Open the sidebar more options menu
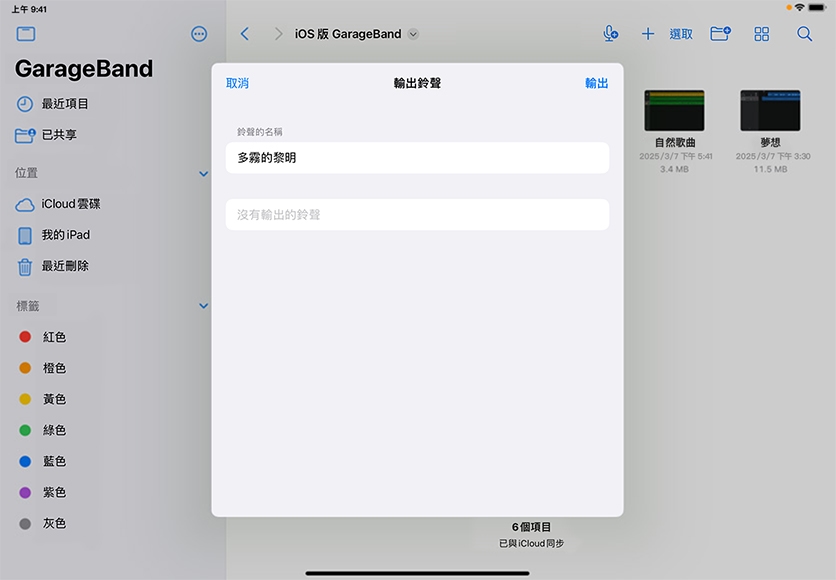 pyautogui.click(x=199, y=34)
